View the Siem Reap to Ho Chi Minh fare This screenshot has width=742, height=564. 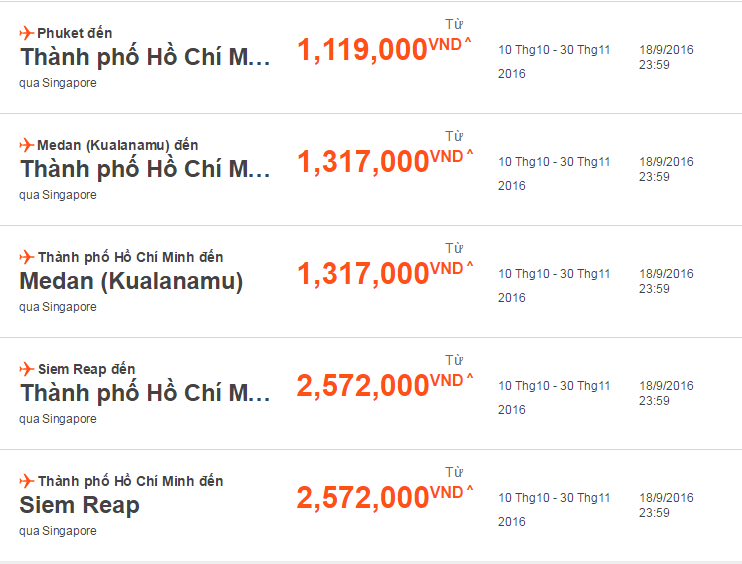[145, 393]
